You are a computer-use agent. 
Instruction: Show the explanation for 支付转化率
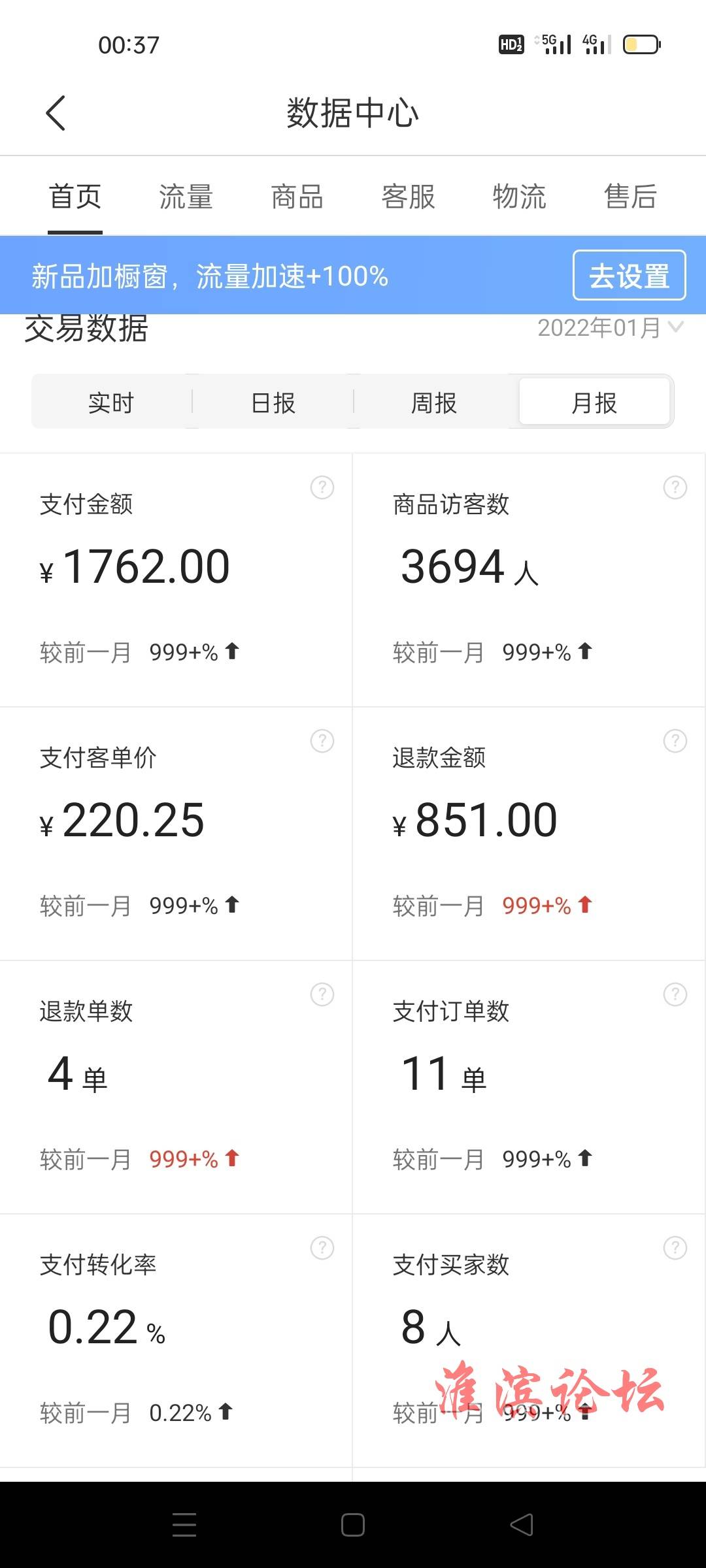point(322,1248)
